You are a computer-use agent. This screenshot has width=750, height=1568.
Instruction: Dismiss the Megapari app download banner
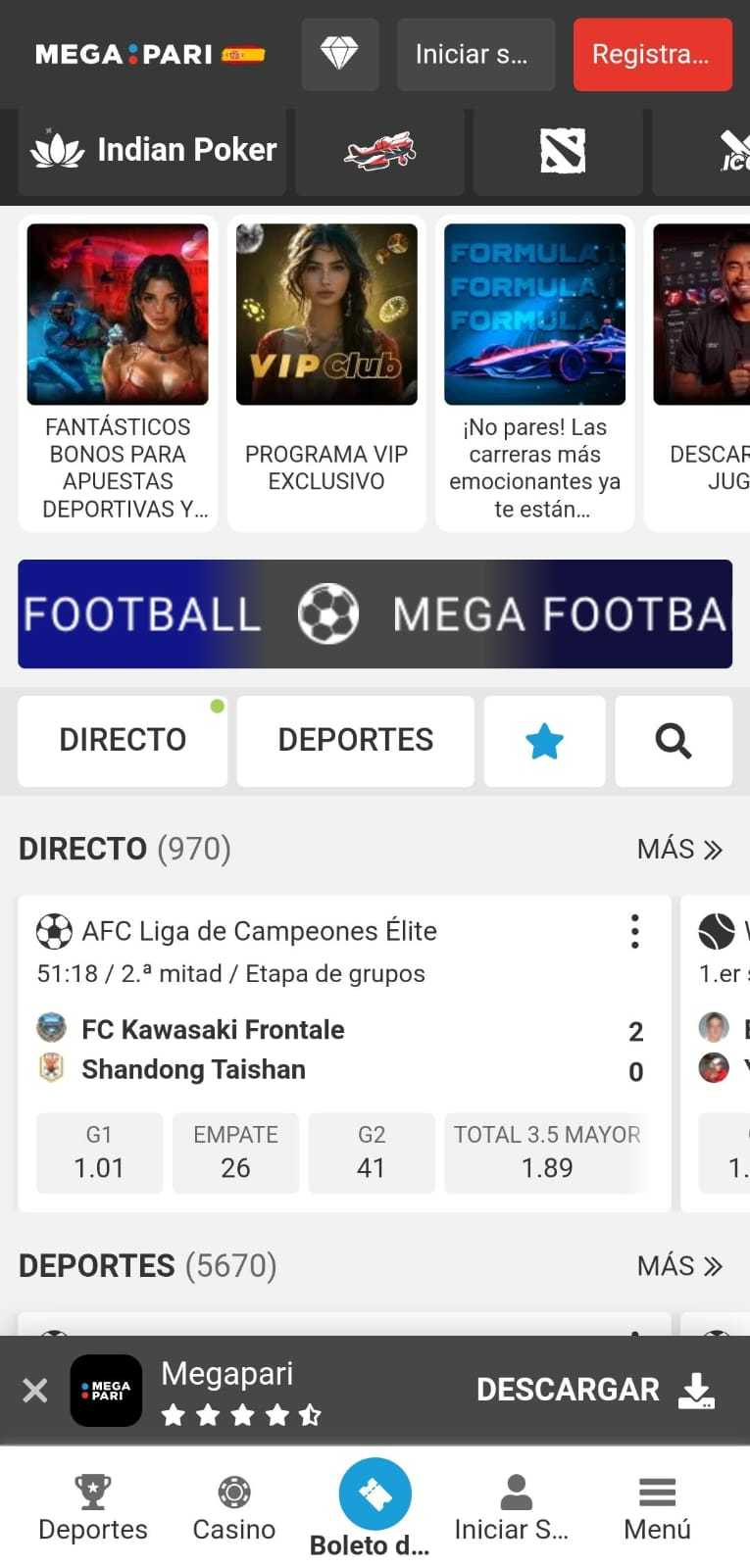pos(35,1390)
